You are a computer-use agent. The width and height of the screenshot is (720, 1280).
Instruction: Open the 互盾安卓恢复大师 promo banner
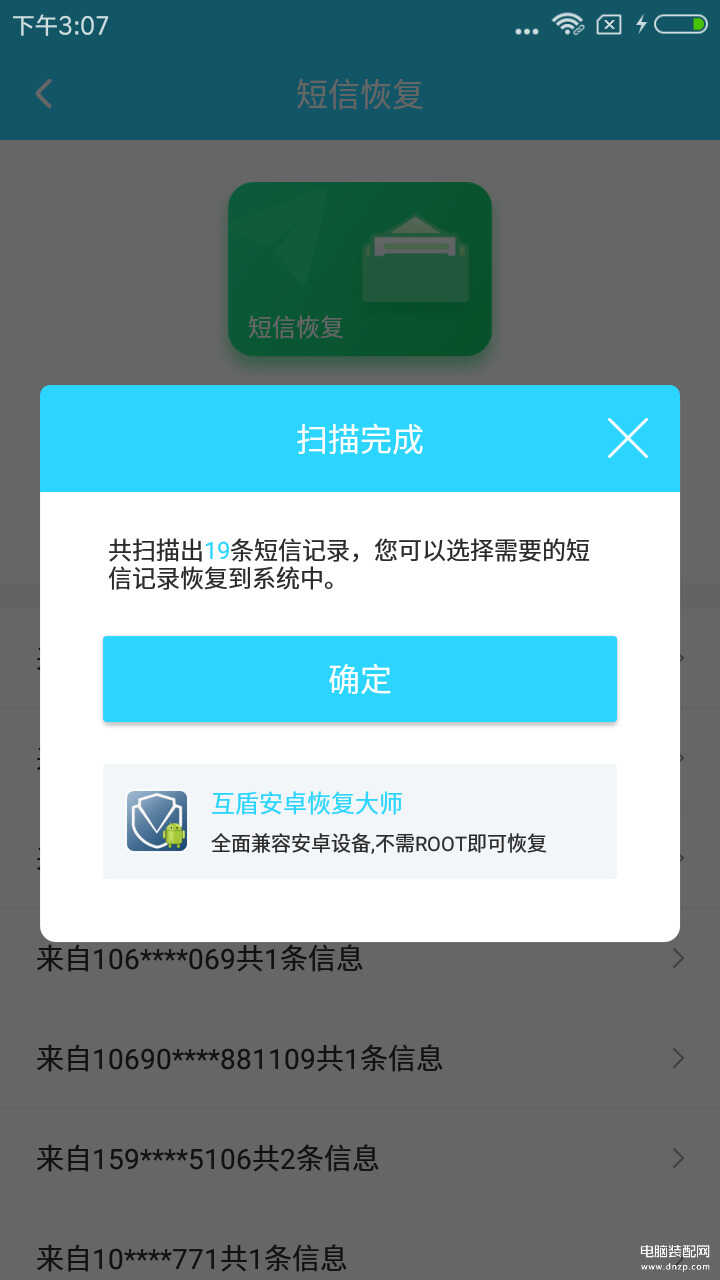point(359,821)
